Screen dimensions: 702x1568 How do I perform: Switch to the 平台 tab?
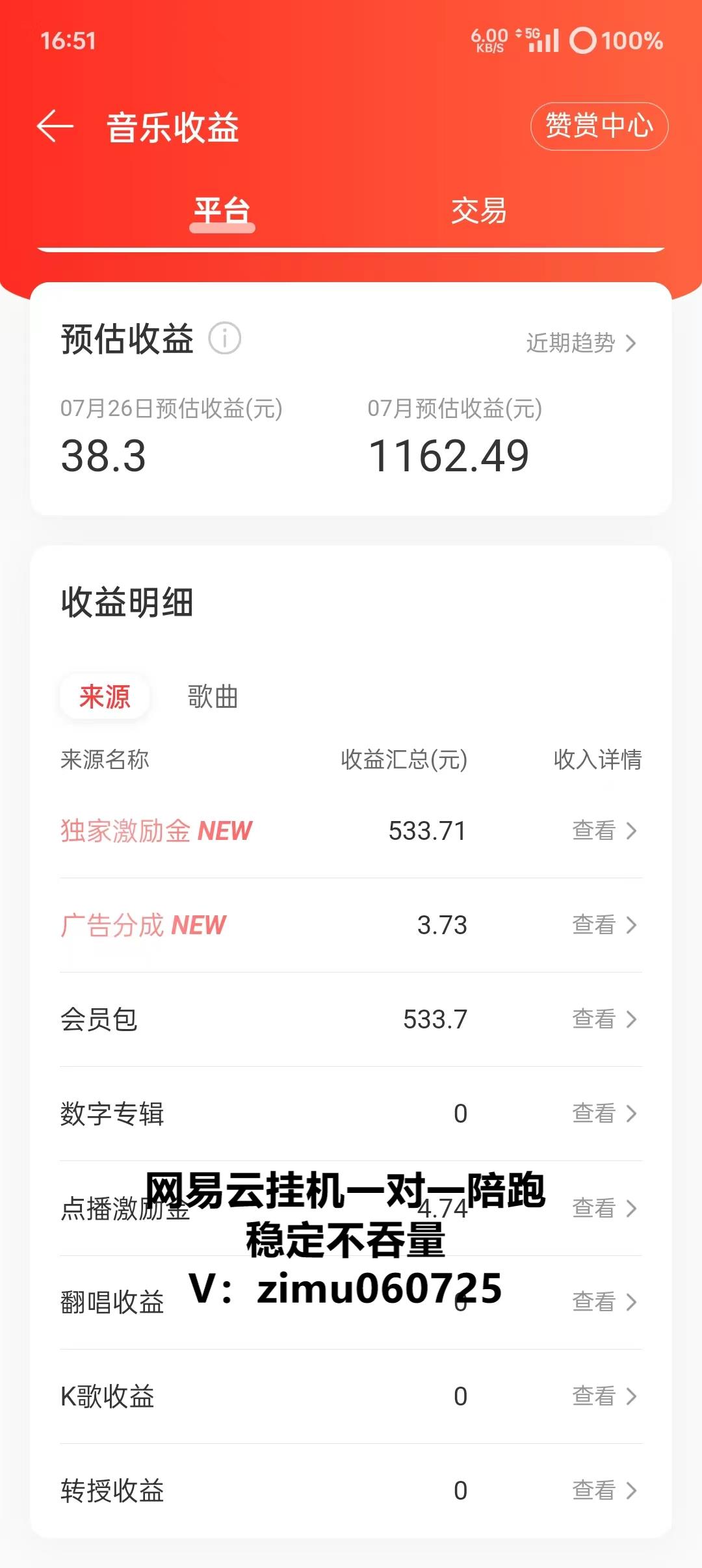pyautogui.click(x=222, y=209)
